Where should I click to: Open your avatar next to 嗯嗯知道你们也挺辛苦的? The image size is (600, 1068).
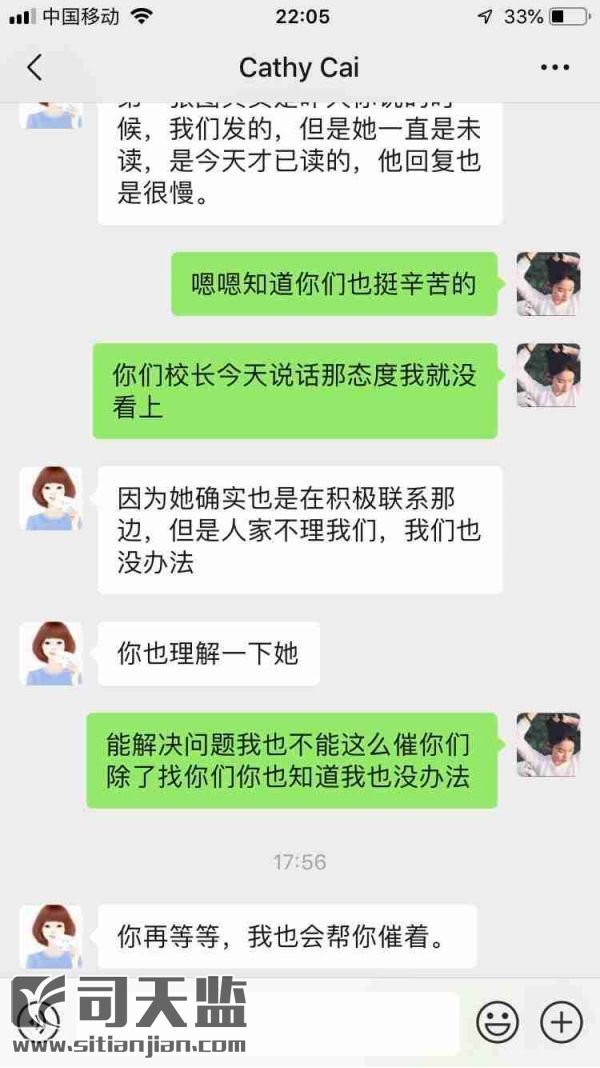(x=548, y=284)
